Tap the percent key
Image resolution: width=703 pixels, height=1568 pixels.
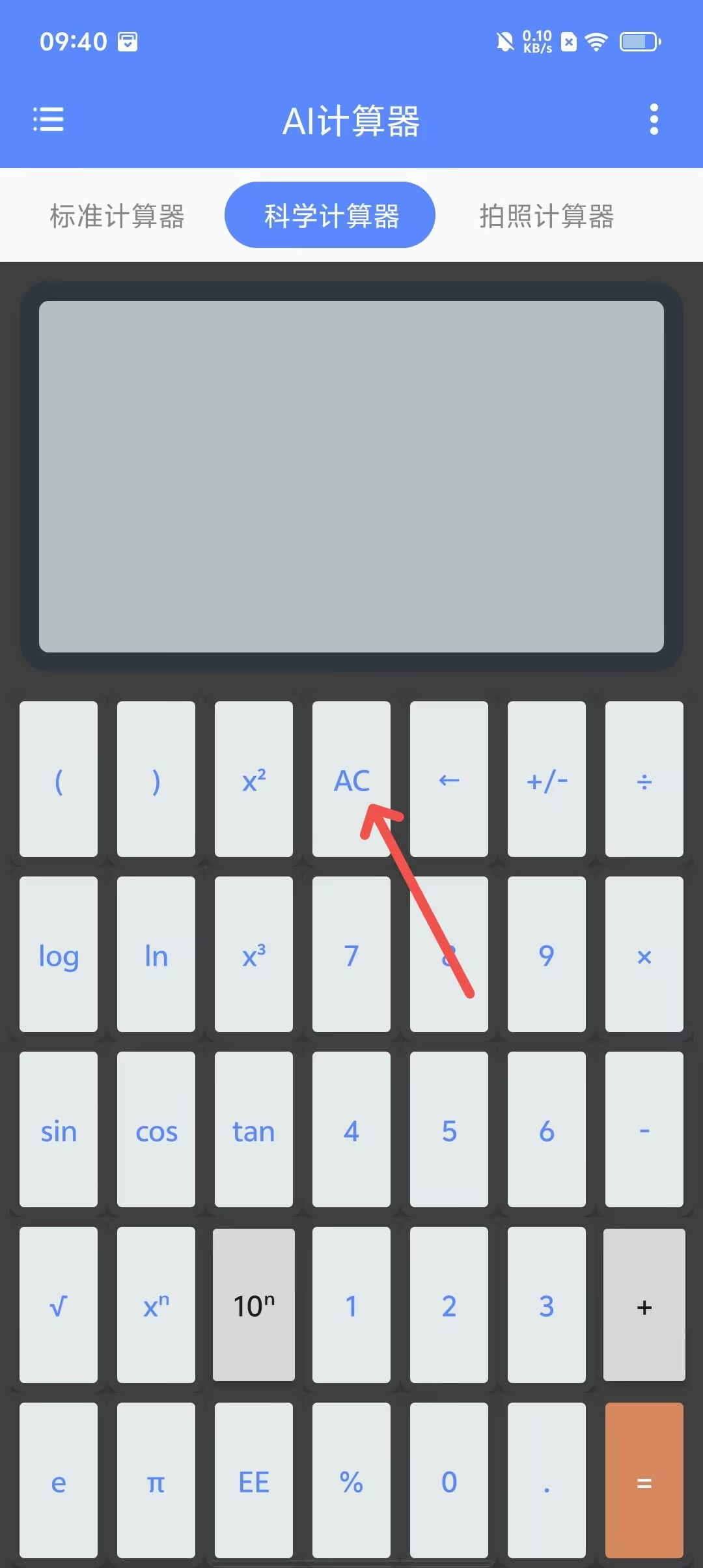351,1481
